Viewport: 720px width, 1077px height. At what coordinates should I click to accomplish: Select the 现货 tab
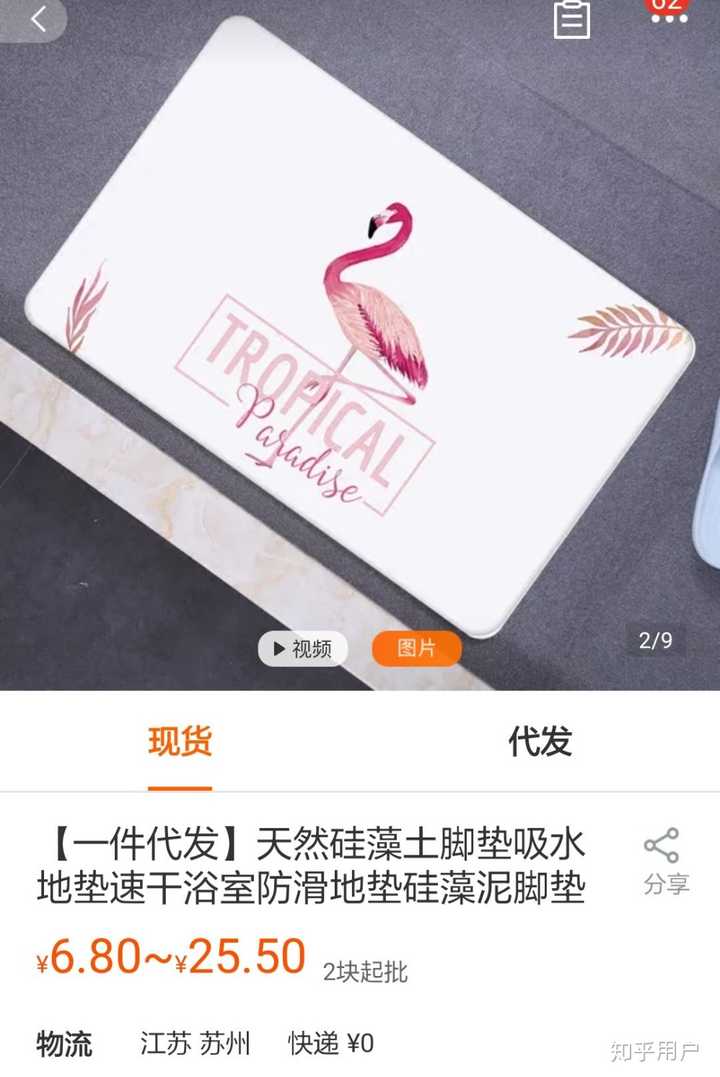(x=180, y=741)
